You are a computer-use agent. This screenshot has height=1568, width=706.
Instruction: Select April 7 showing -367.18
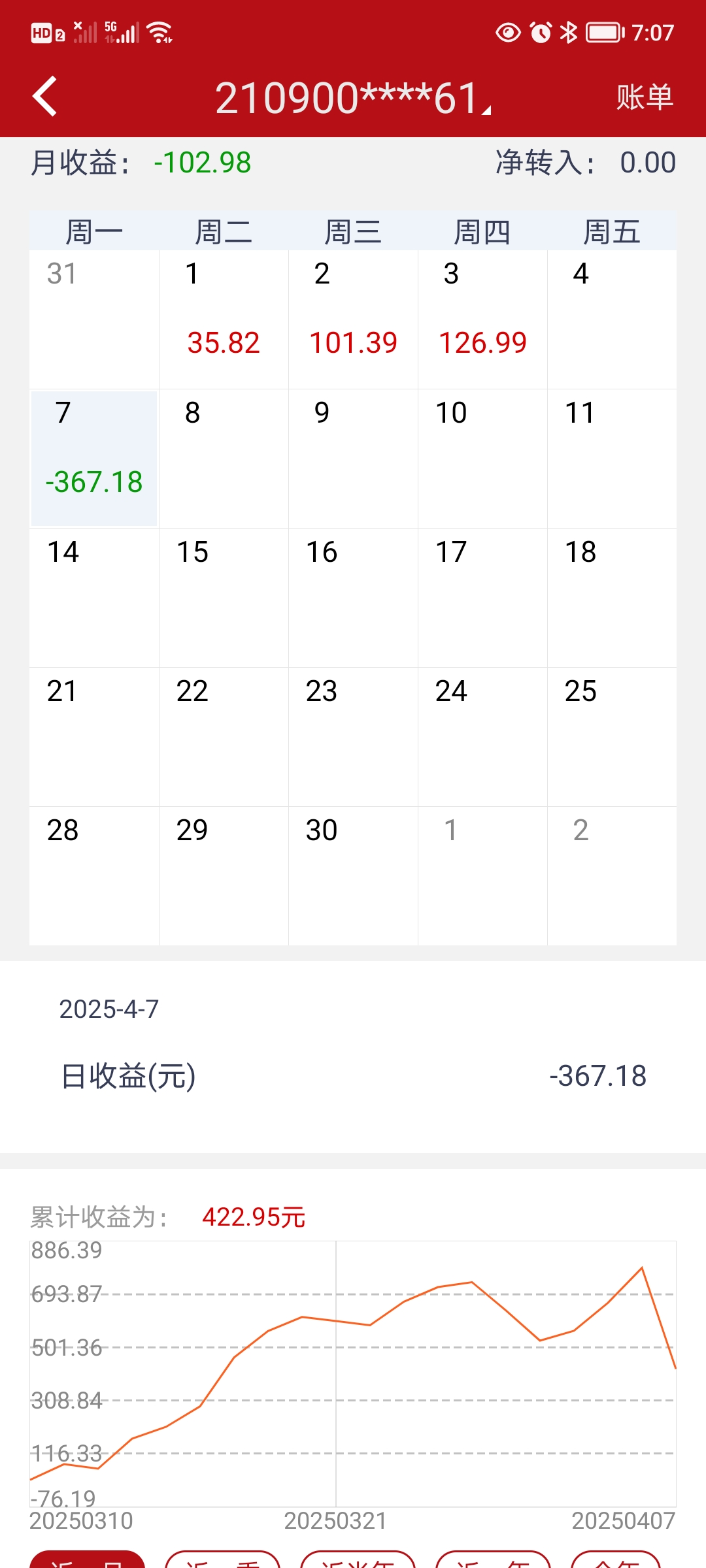(x=94, y=458)
